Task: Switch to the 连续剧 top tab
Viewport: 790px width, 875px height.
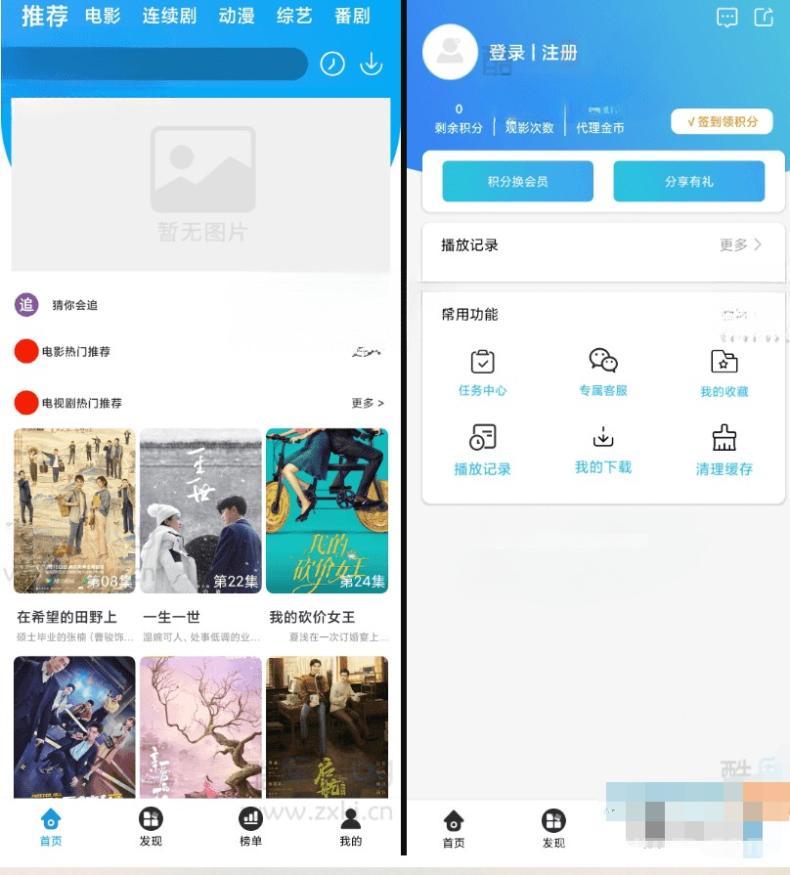Action: tap(169, 16)
